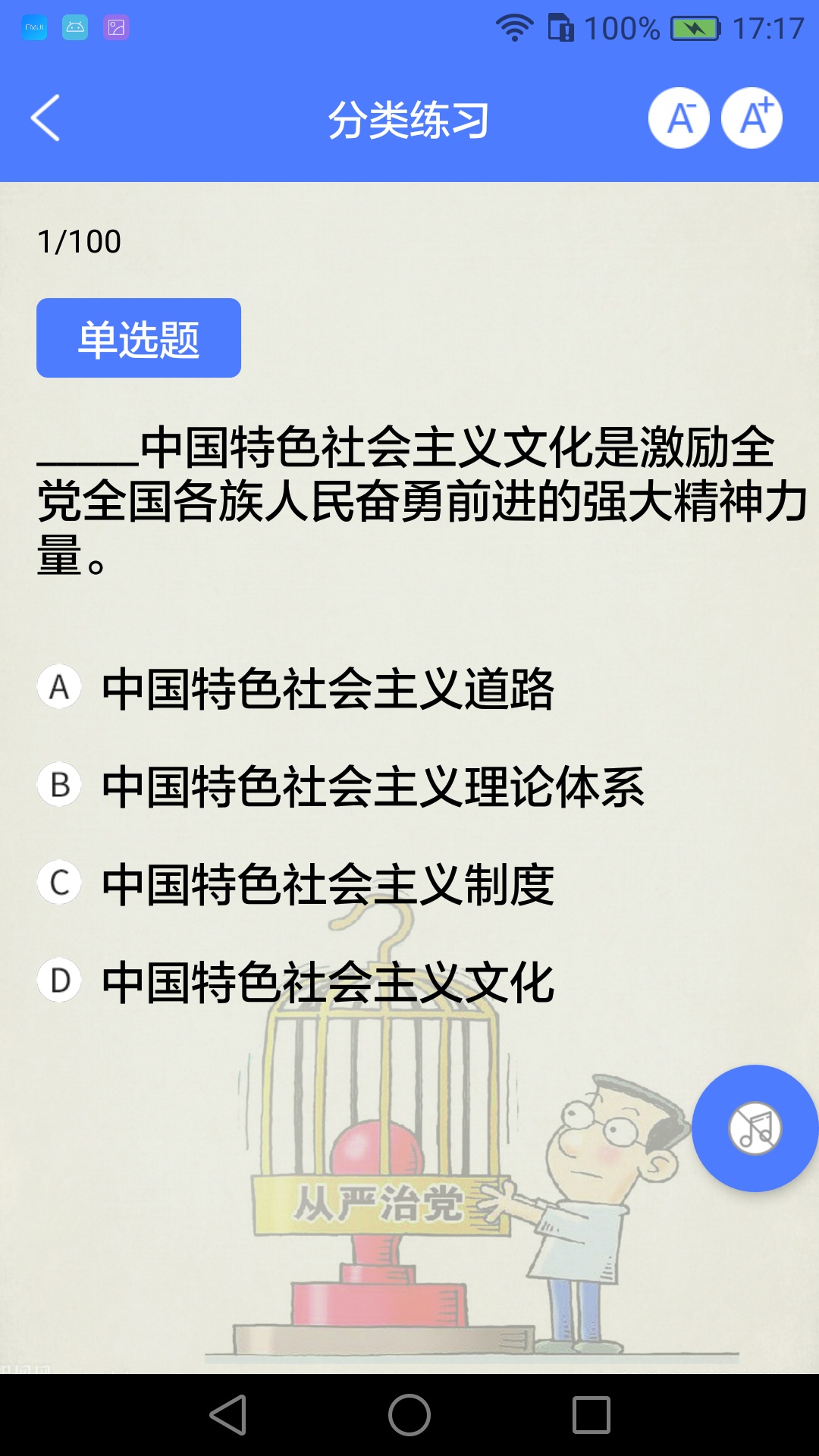This screenshot has height=1456, width=819.
Task: Increase the font size
Action: [x=752, y=118]
